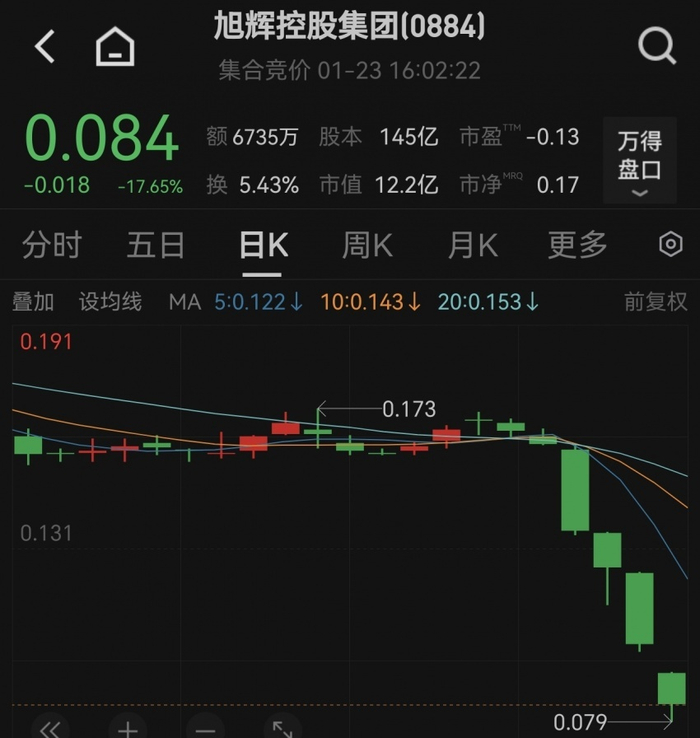Open the 更多 chart periods

coord(577,244)
